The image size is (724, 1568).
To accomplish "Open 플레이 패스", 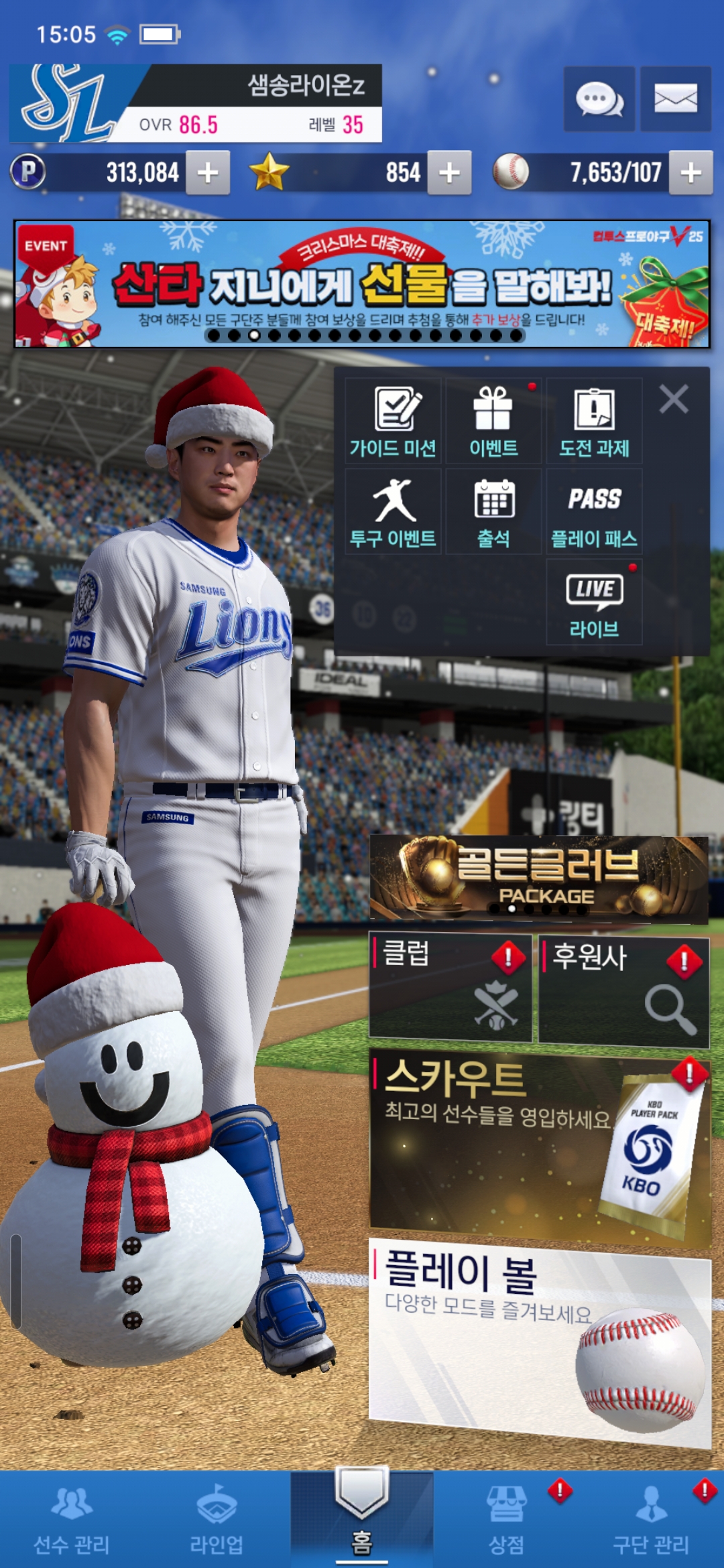I will point(594,512).
